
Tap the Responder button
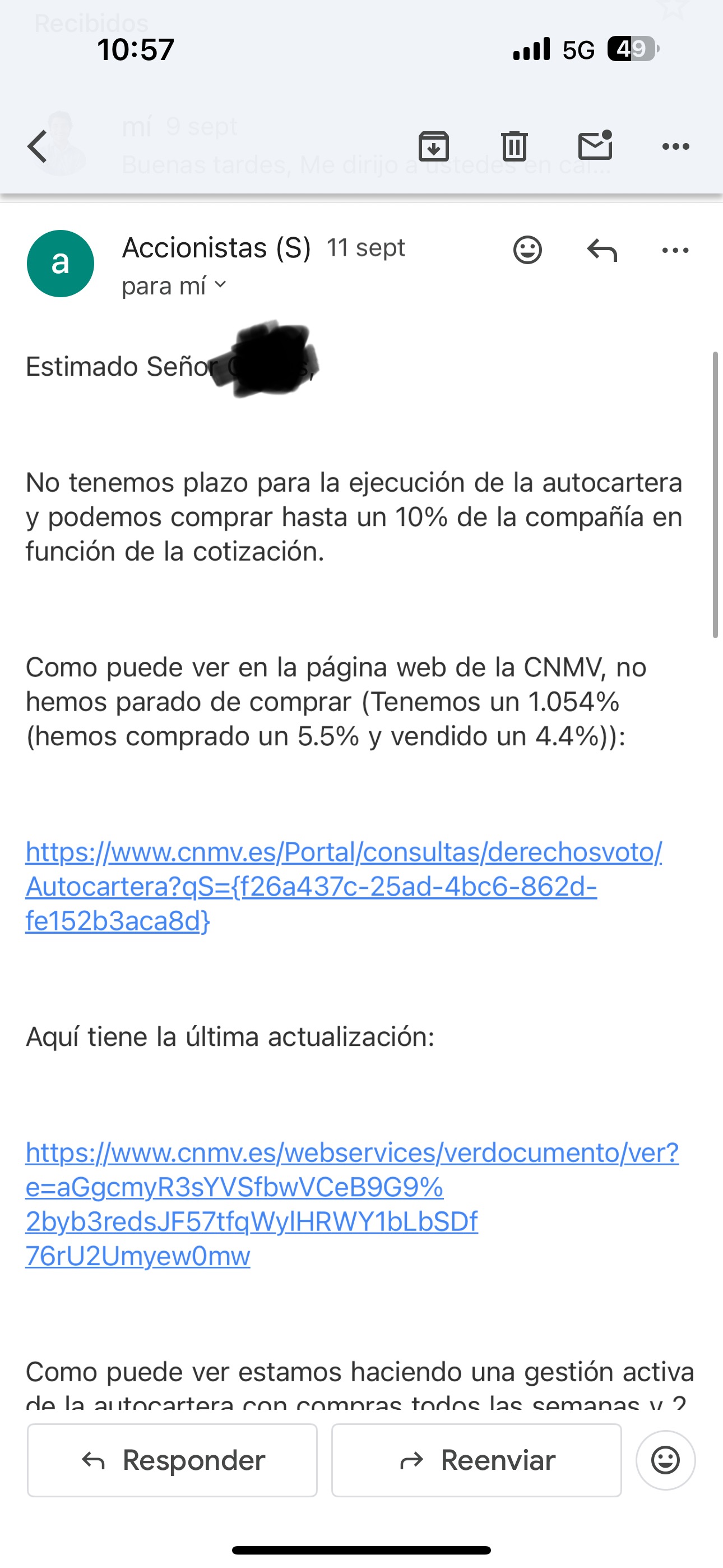pyautogui.click(x=172, y=1460)
